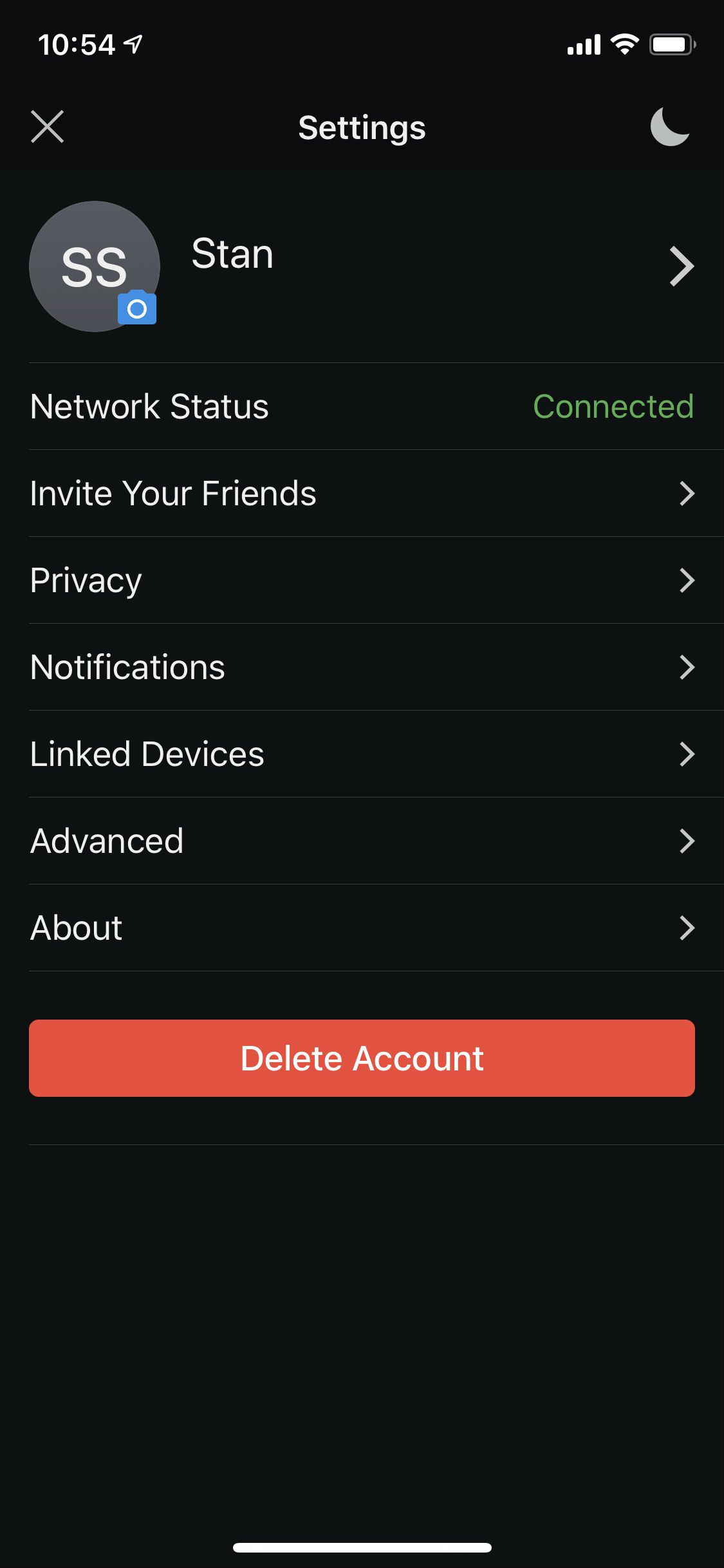Viewport: 724px width, 1568px height.
Task: Open Notifications settings
Action: pos(362,667)
